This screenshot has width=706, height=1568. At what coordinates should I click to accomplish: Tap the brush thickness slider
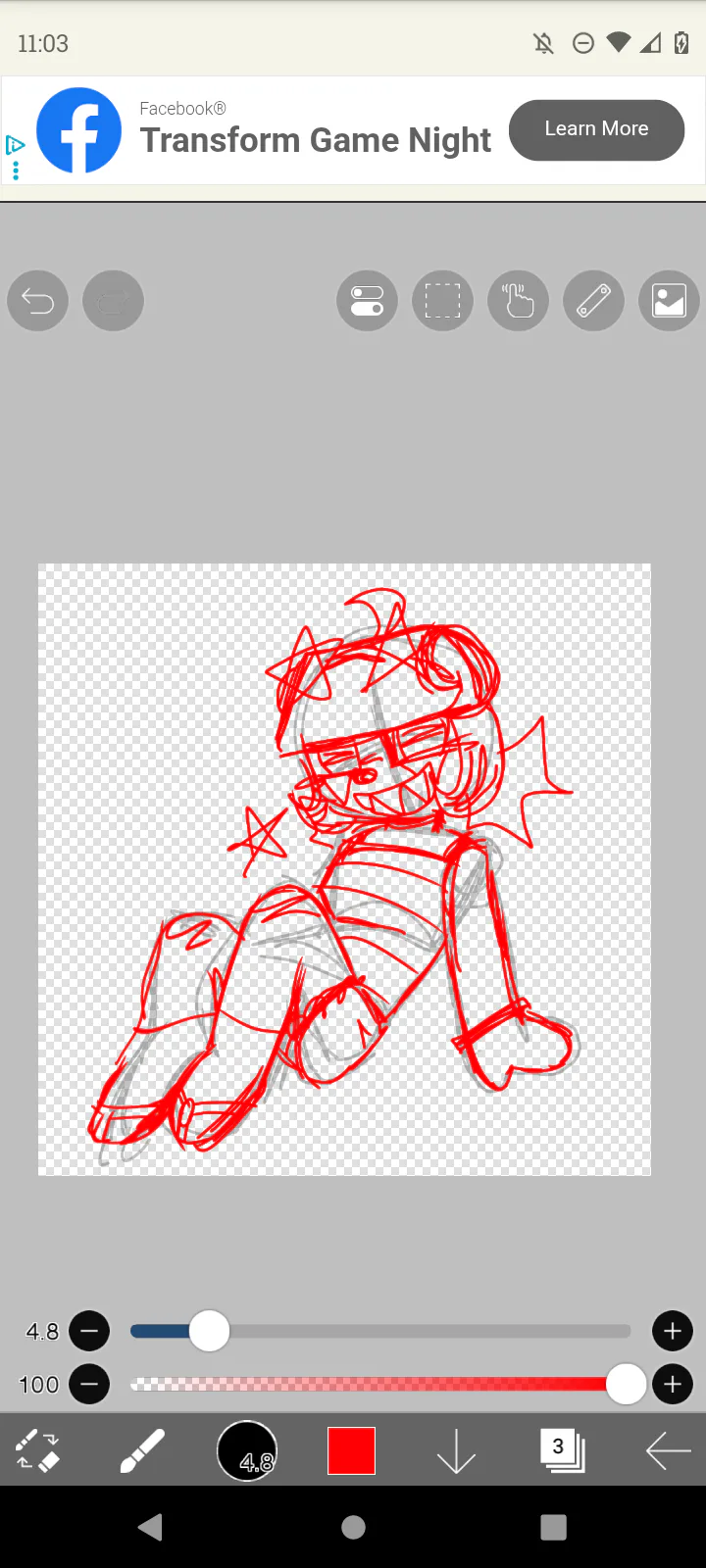click(x=380, y=1331)
